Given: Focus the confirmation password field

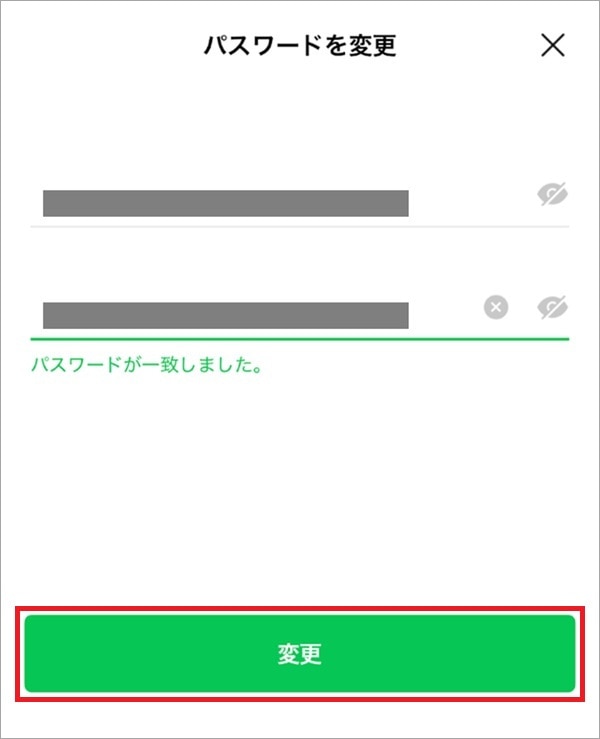Looking at the screenshot, I should [226, 315].
